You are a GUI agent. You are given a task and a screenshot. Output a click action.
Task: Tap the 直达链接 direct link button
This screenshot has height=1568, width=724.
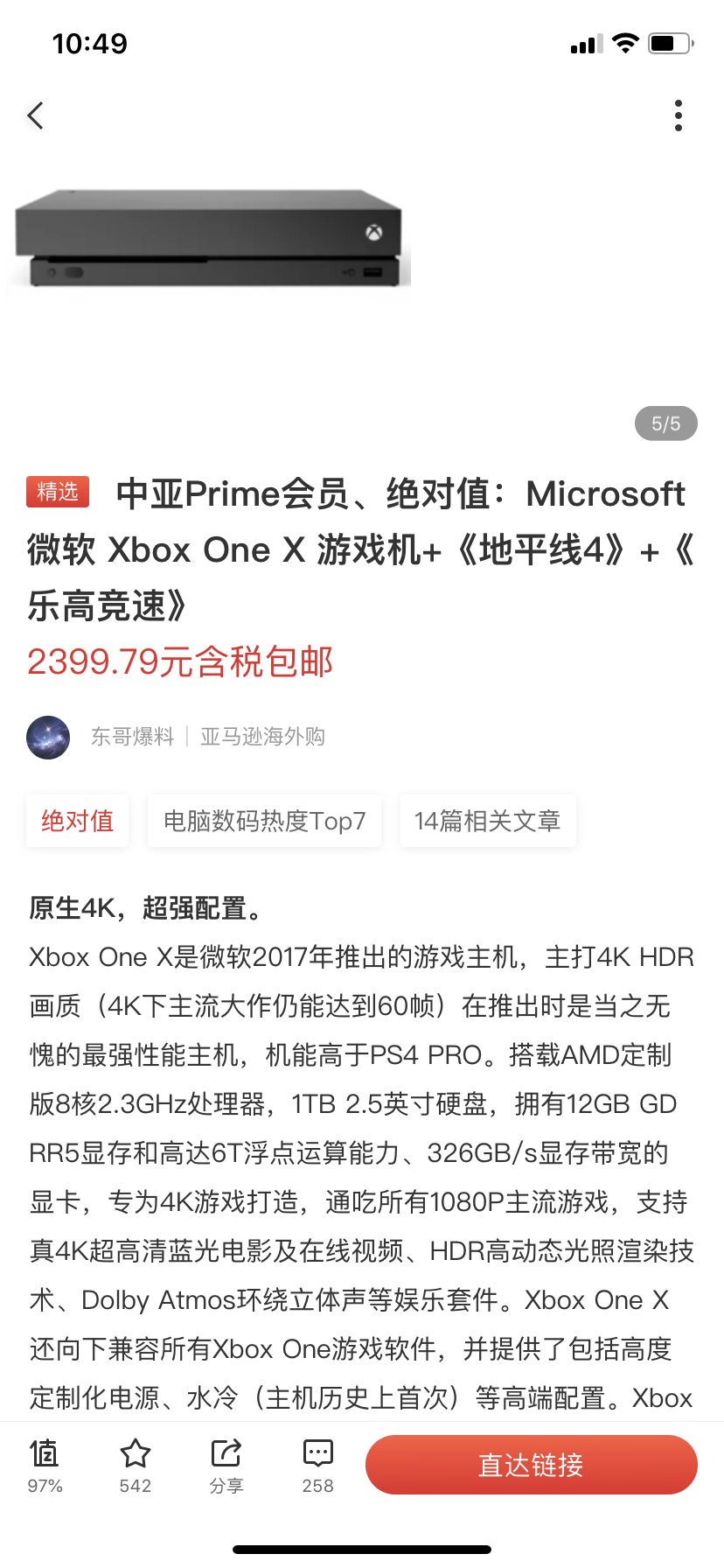pyautogui.click(x=532, y=1465)
